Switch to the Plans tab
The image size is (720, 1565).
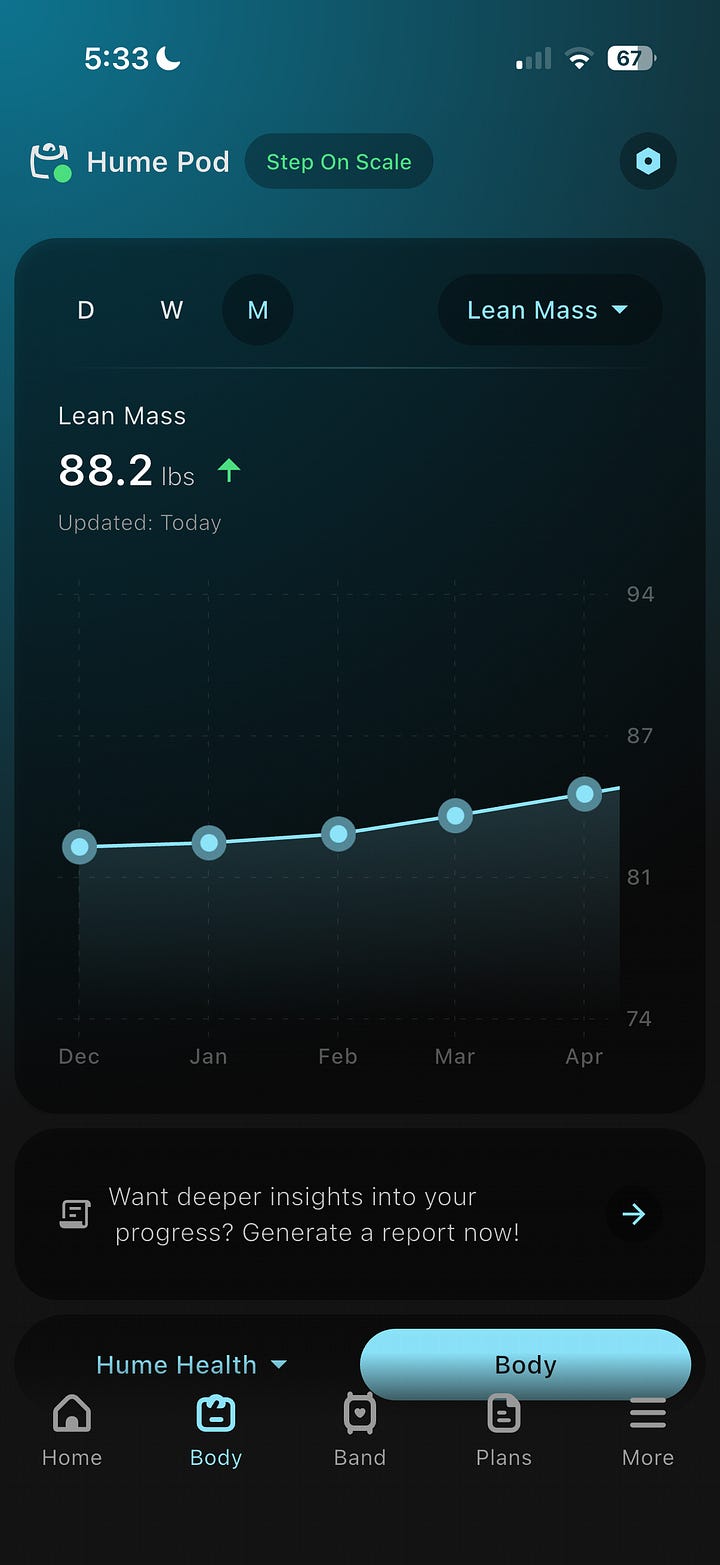(504, 1431)
